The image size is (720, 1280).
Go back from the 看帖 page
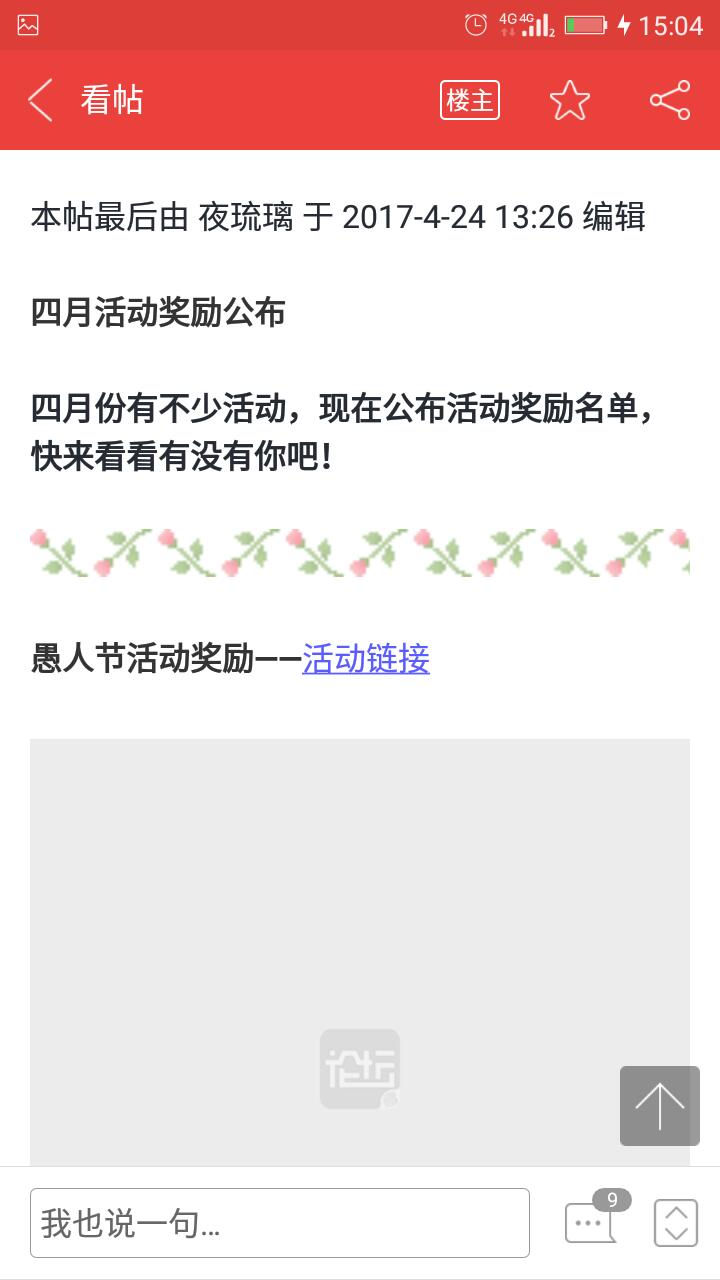[40, 100]
